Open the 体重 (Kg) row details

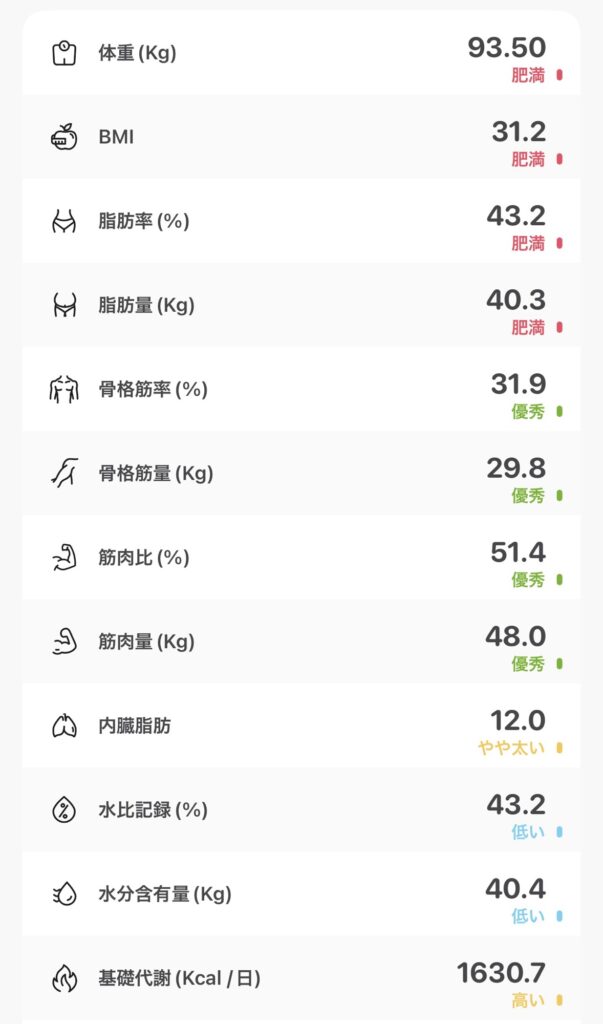(x=300, y=54)
